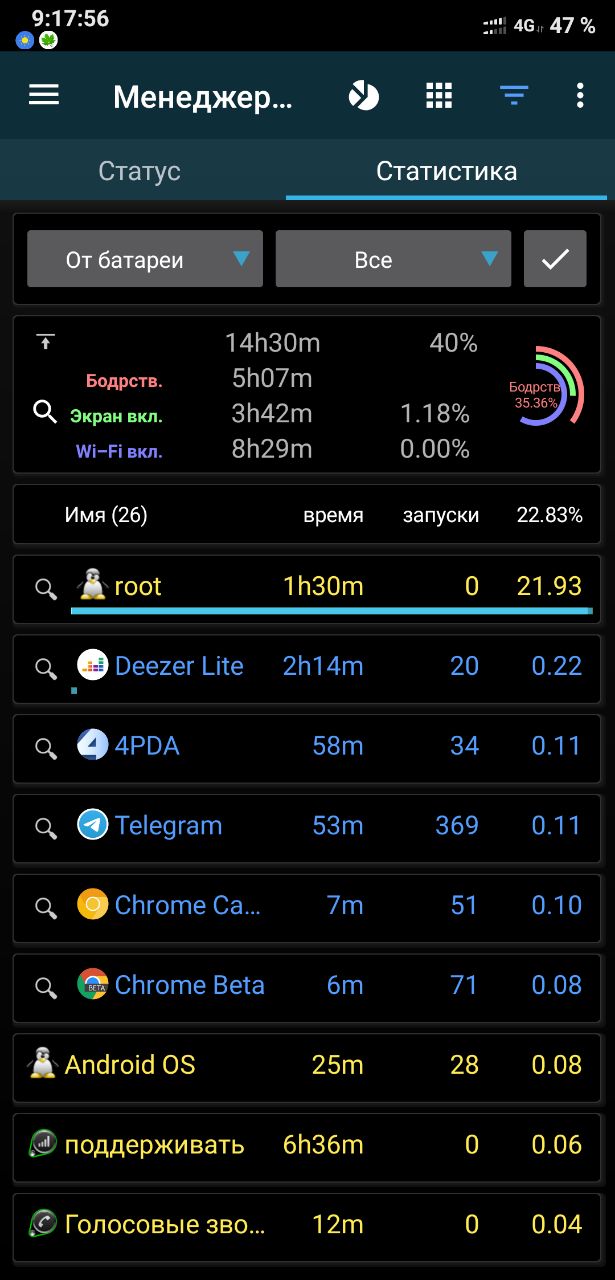Viewport: 615px width, 1280px height.
Task: Sort the list by время column
Action: point(334,516)
